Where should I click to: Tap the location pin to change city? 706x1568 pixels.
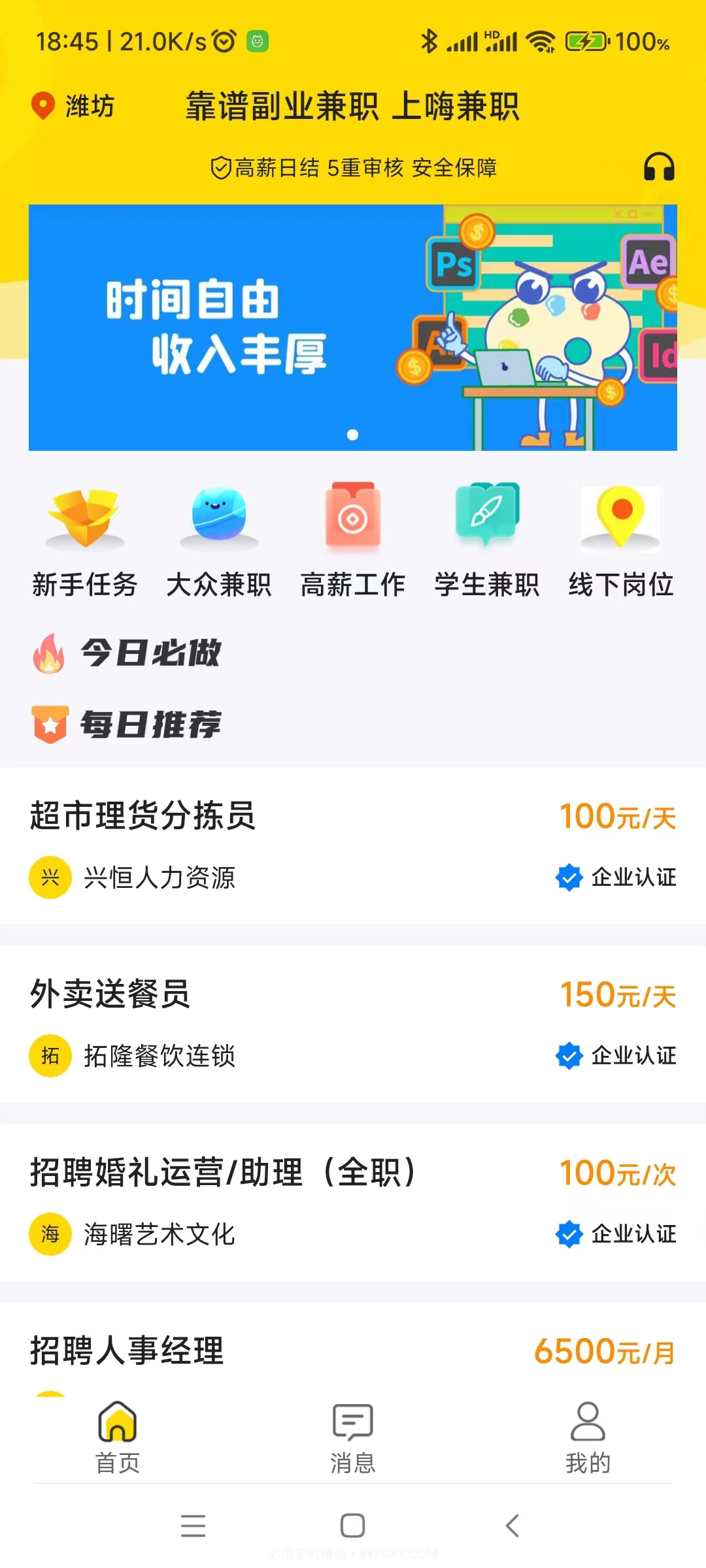point(43,105)
